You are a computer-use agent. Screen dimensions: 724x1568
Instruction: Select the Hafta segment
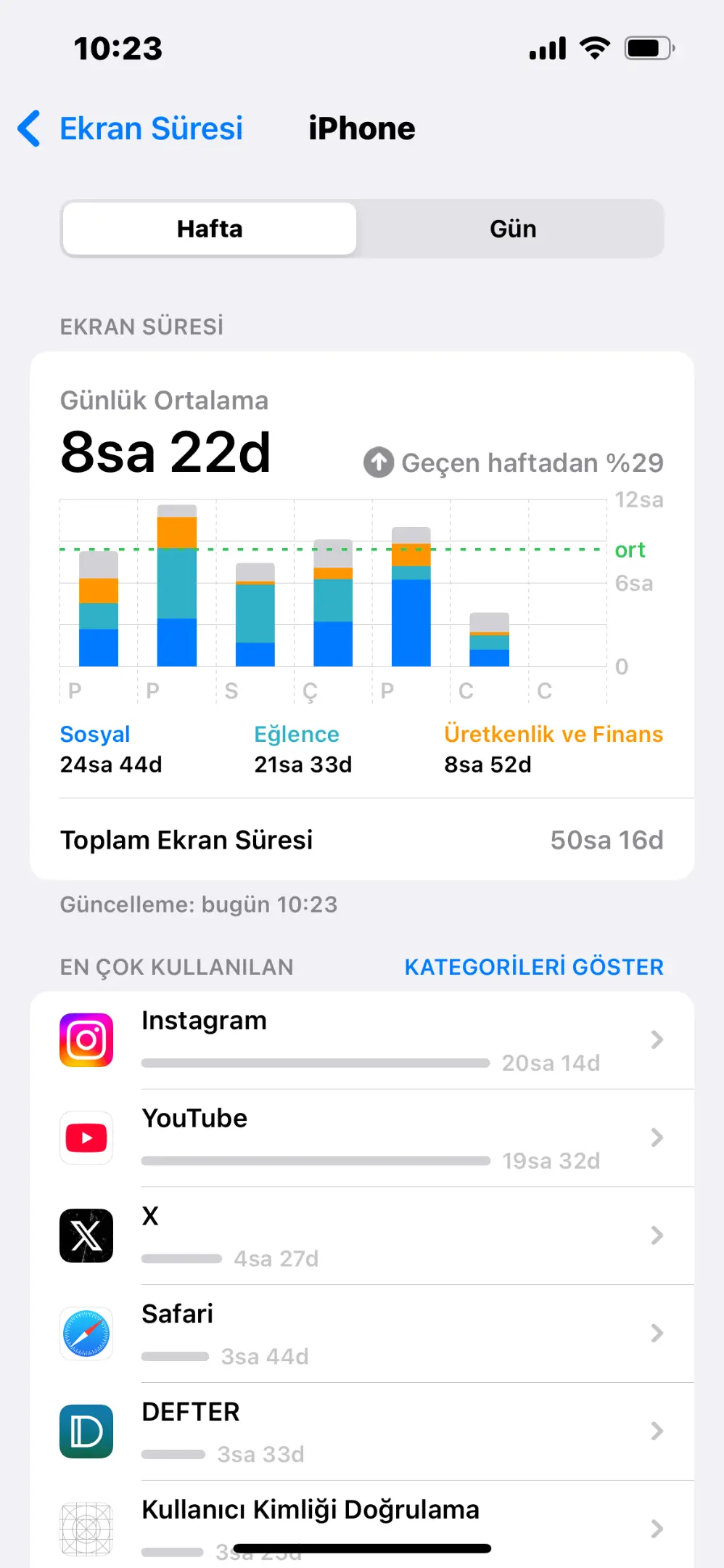(210, 229)
